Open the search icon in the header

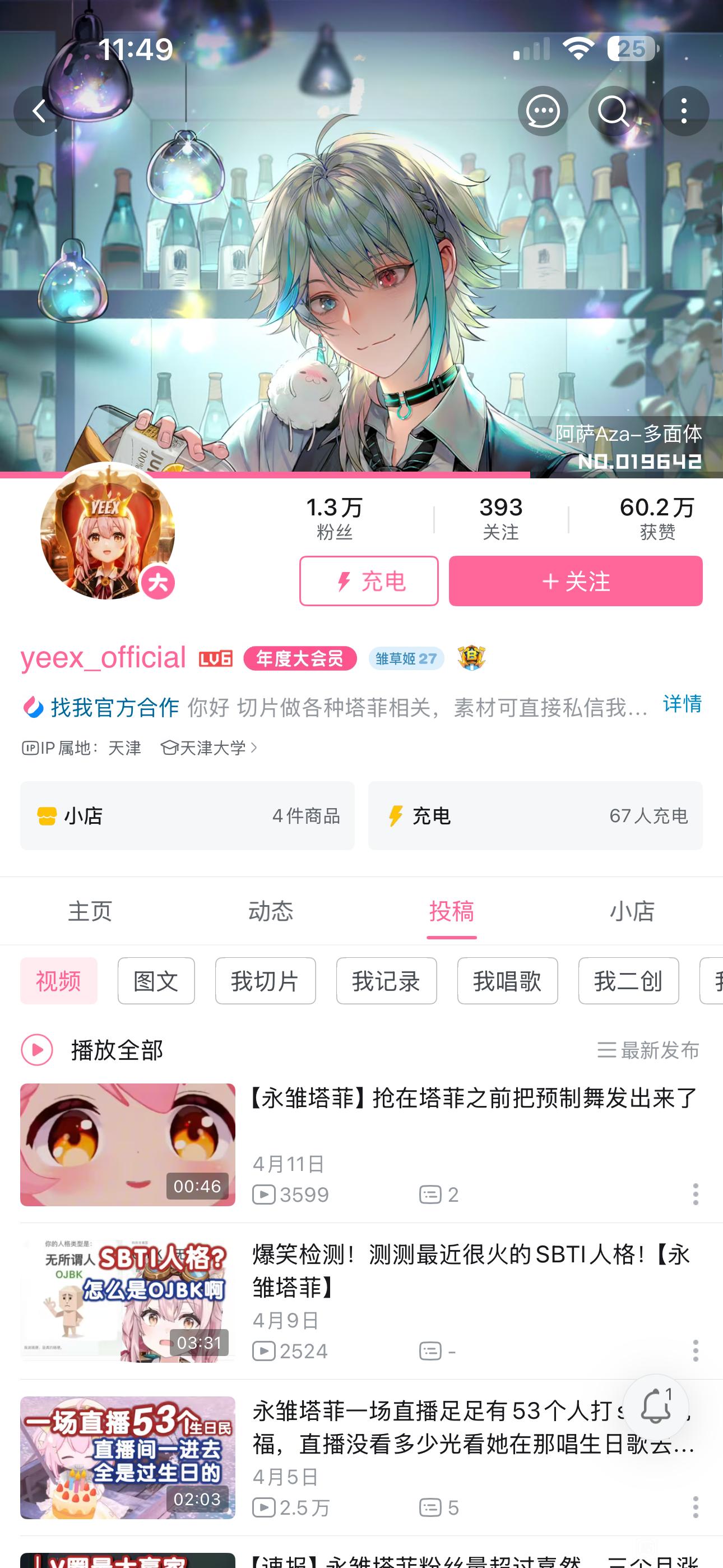613,111
